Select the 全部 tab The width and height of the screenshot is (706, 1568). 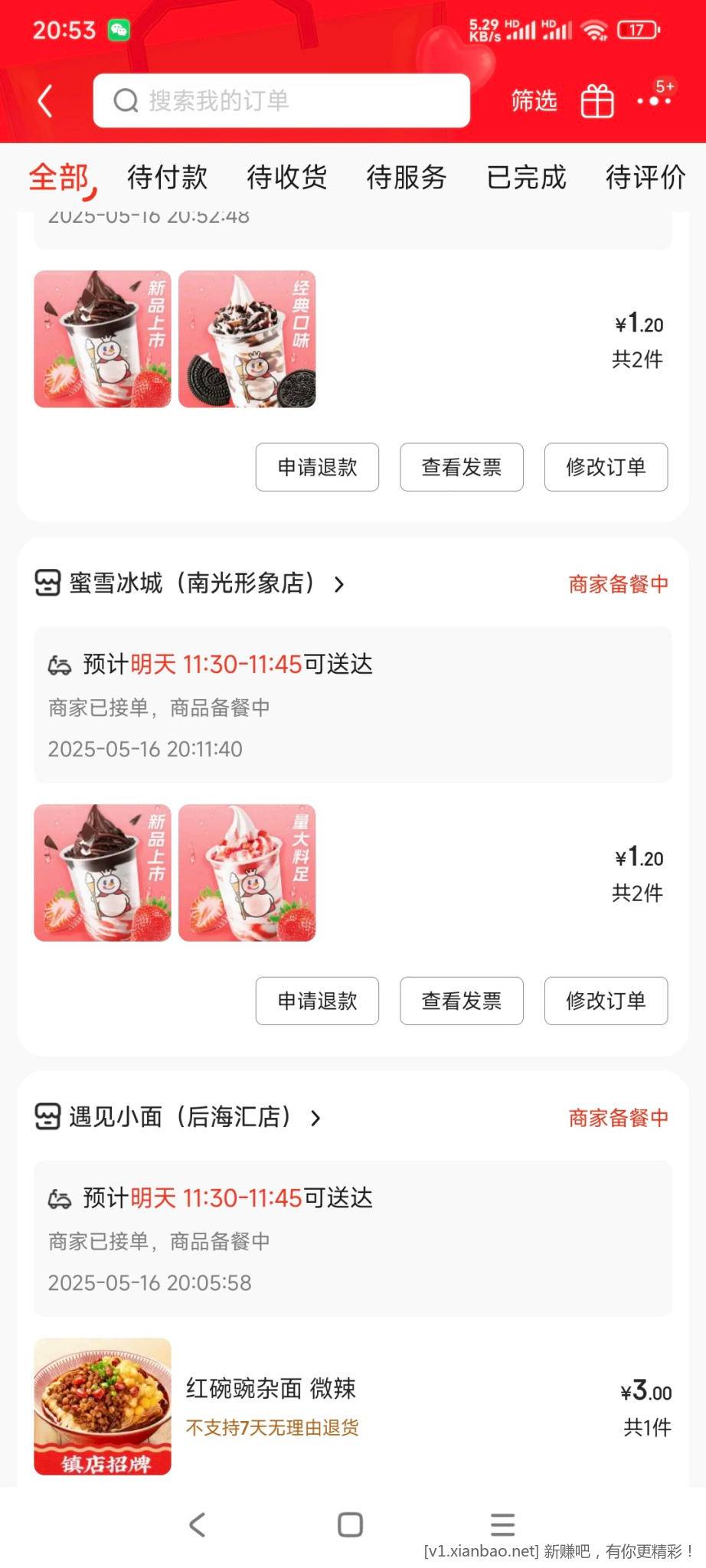click(60, 178)
